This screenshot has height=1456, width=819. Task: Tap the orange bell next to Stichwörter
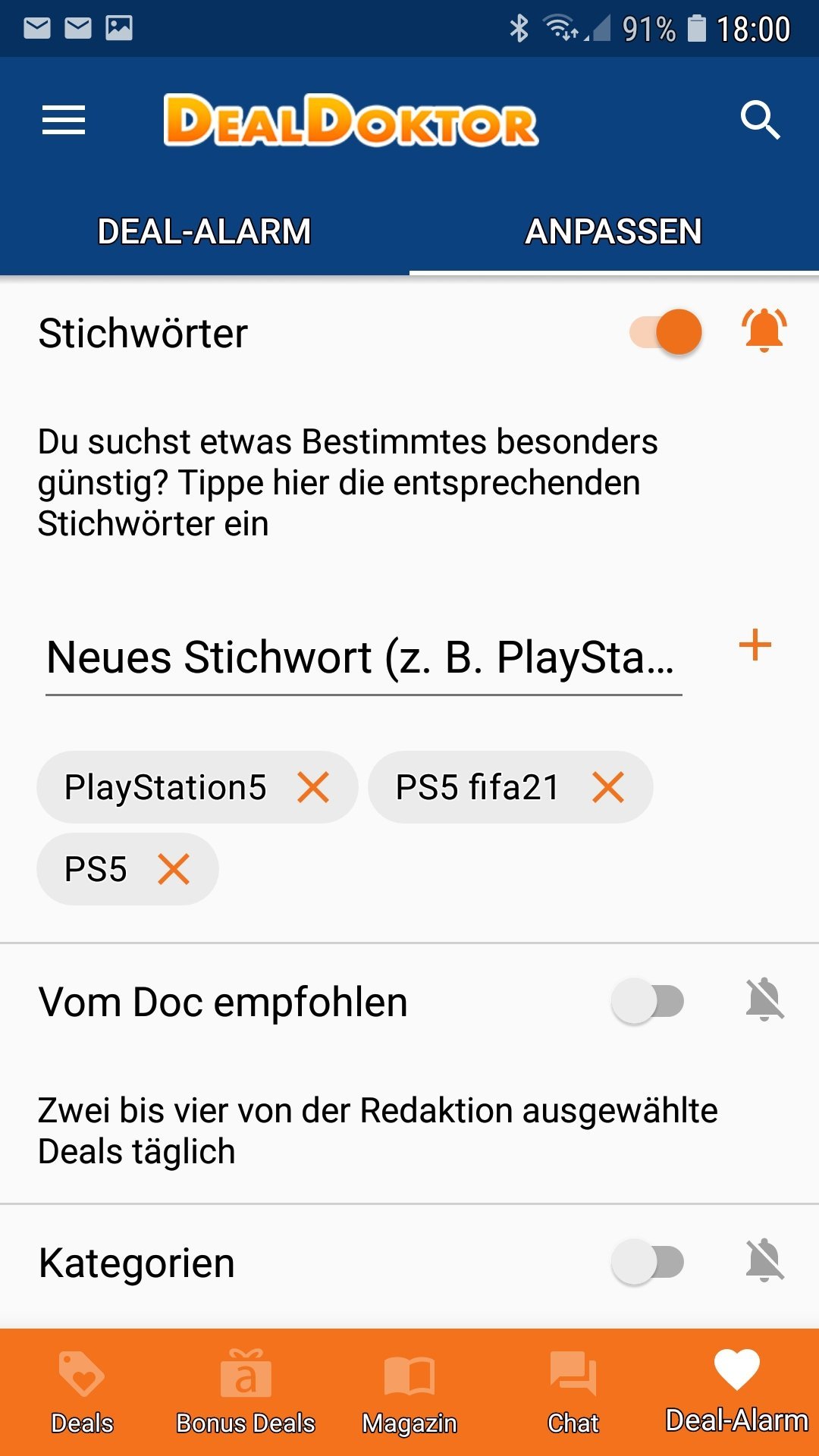point(764,331)
